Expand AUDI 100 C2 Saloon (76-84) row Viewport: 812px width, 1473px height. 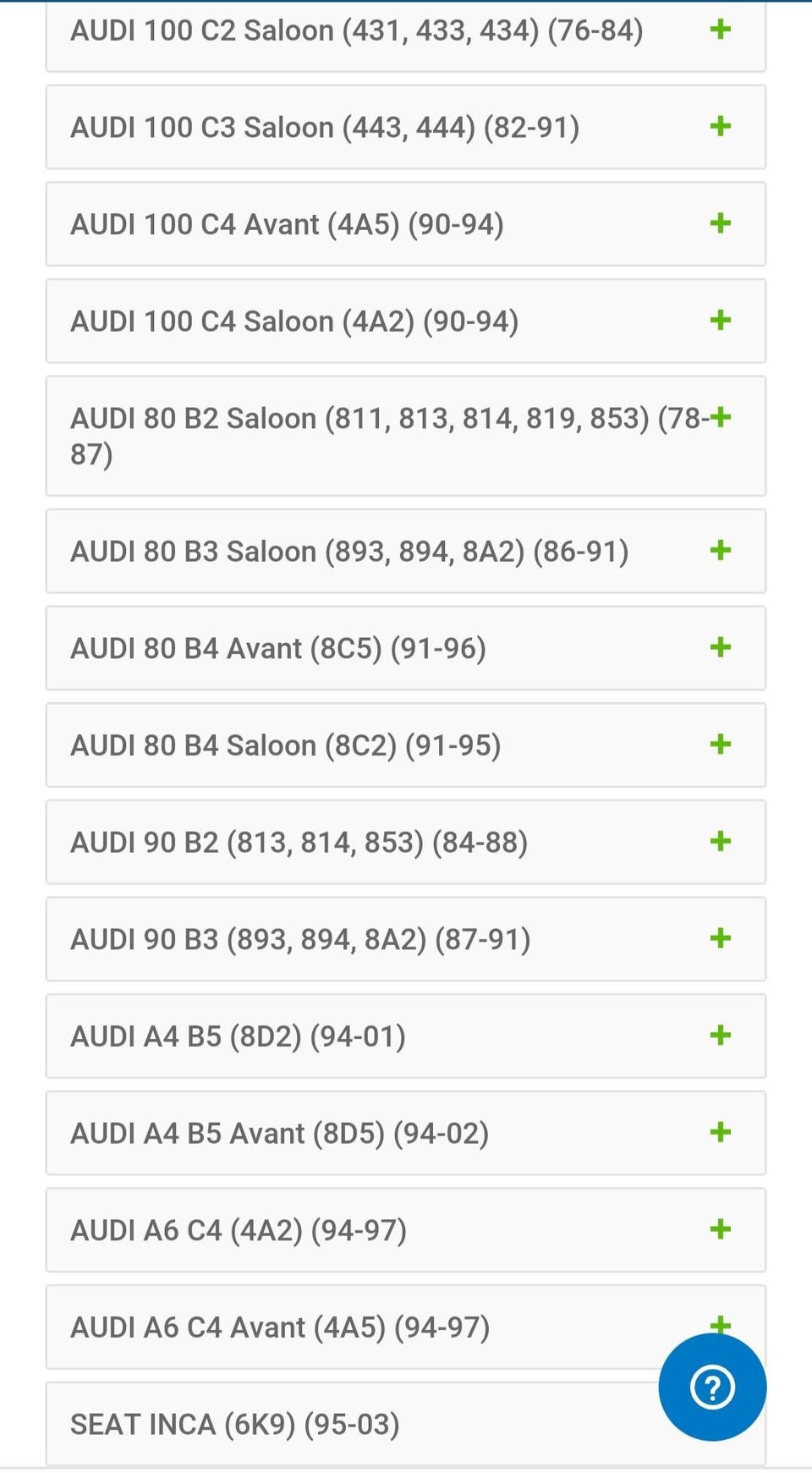pyautogui.click(x=719, y=30)
